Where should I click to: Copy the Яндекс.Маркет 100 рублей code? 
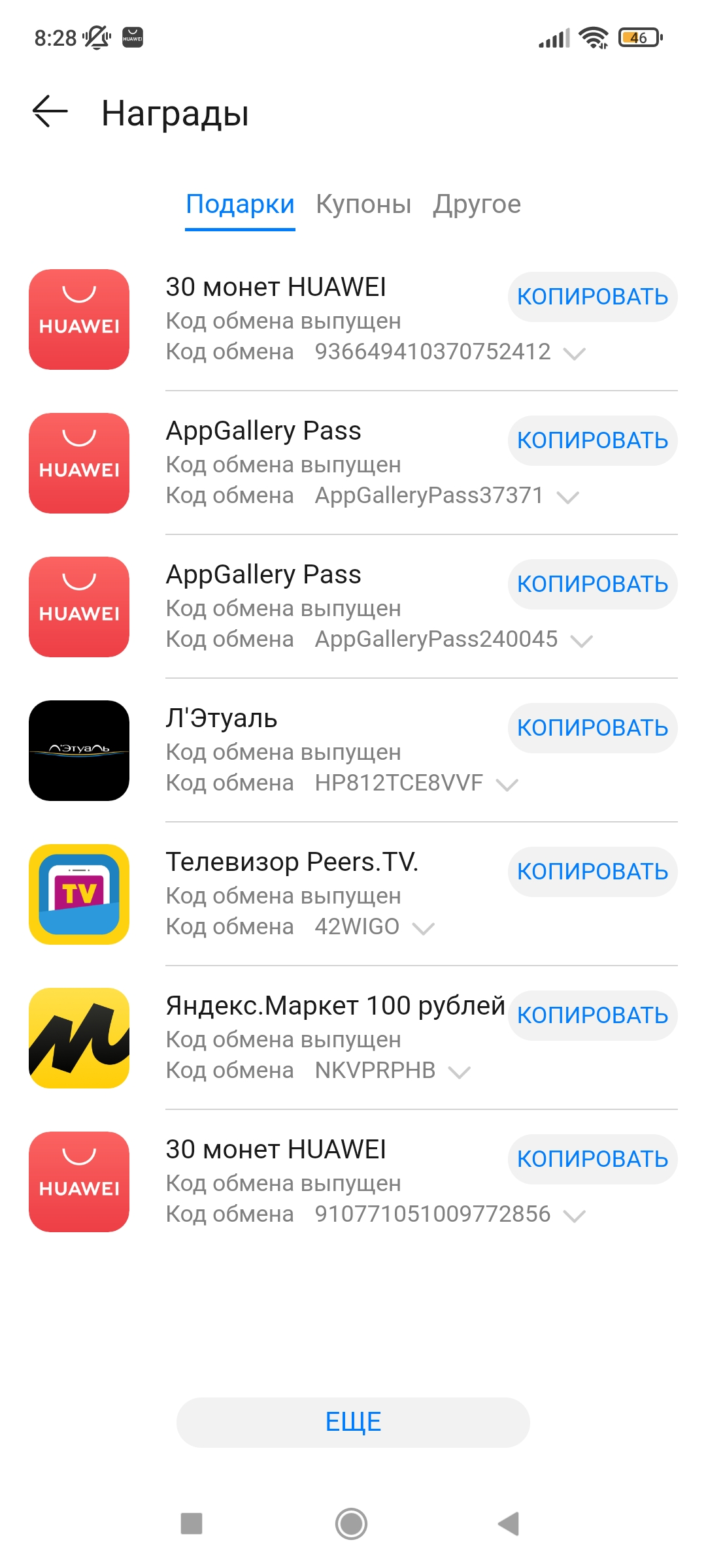coord(592,1015)
